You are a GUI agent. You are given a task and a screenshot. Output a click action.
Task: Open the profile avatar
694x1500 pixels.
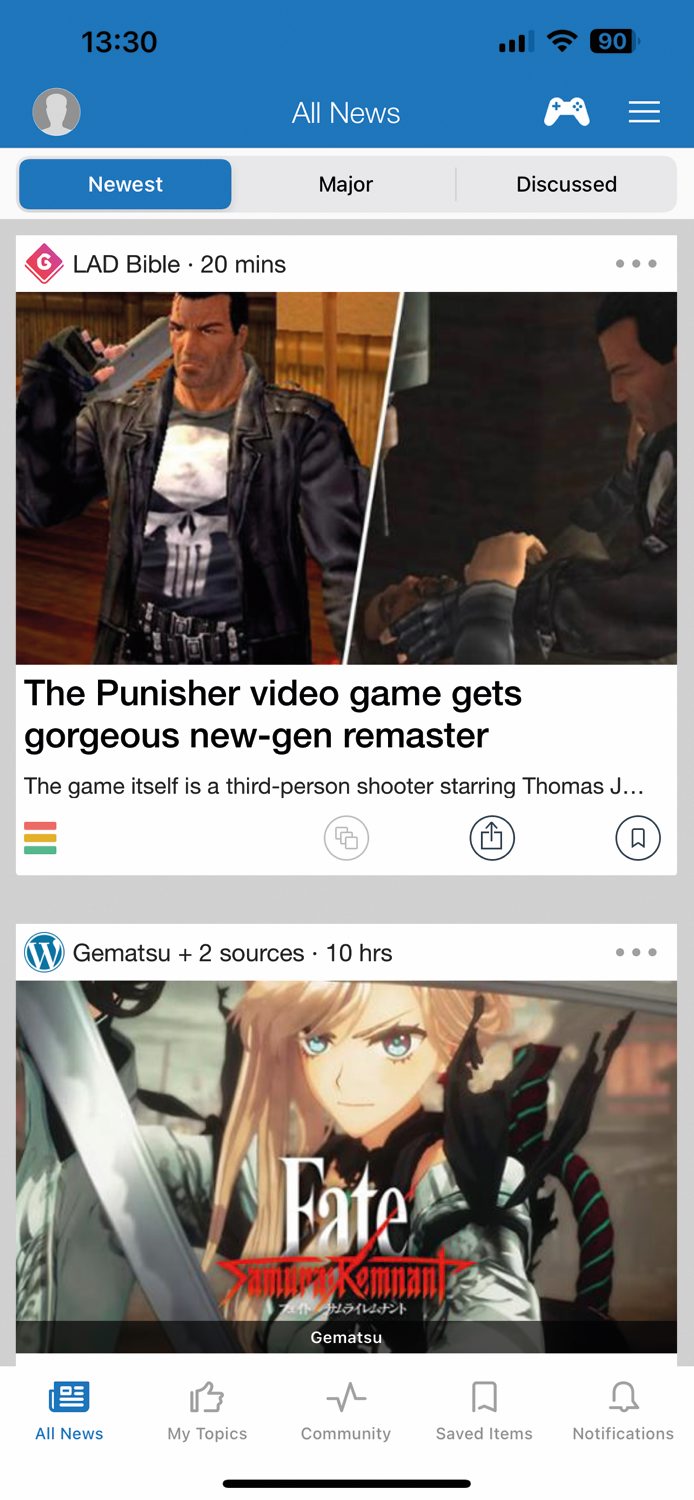[x=56, y=112]
